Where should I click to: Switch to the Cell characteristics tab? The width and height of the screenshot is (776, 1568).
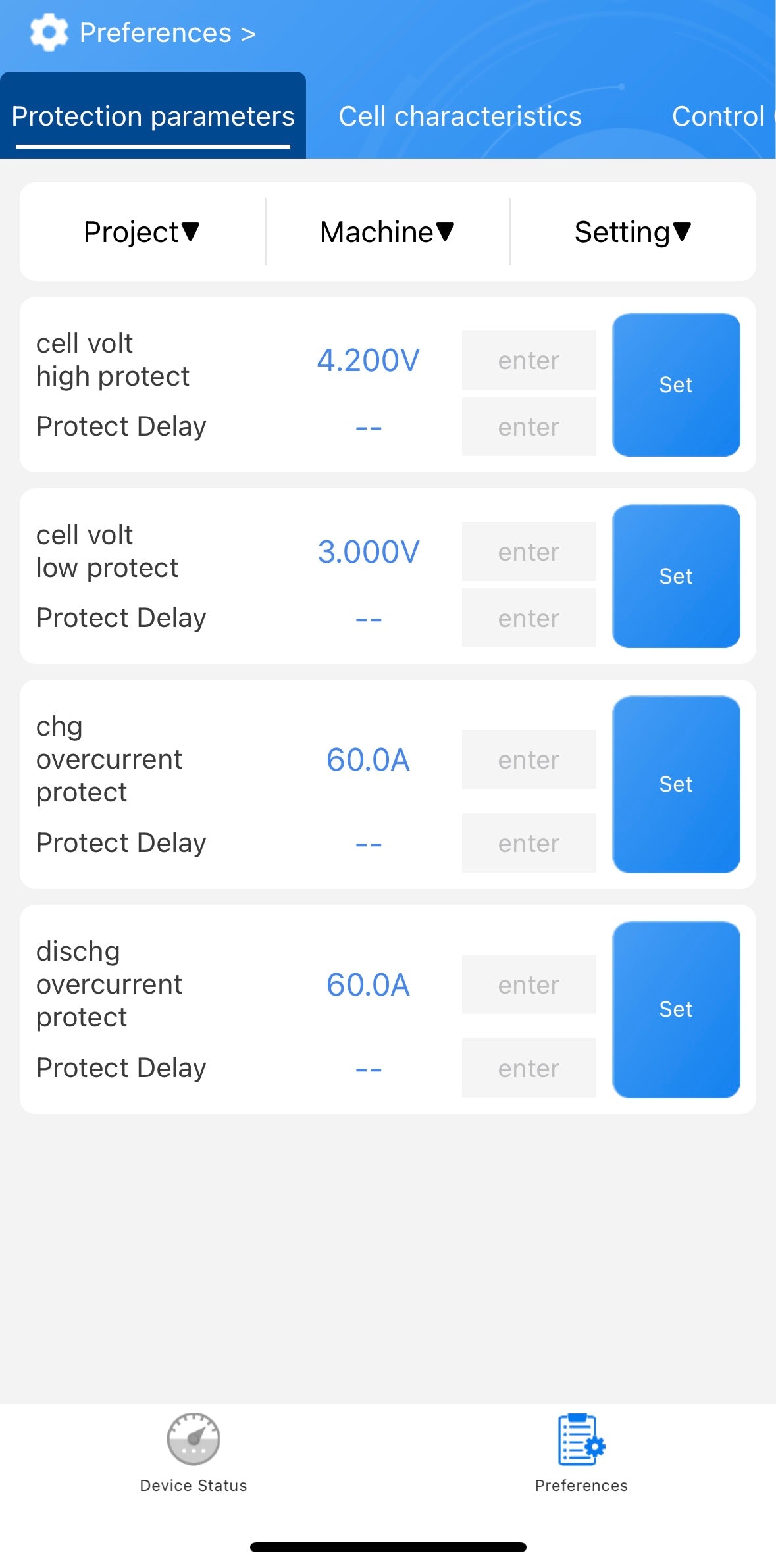(459, 116)
